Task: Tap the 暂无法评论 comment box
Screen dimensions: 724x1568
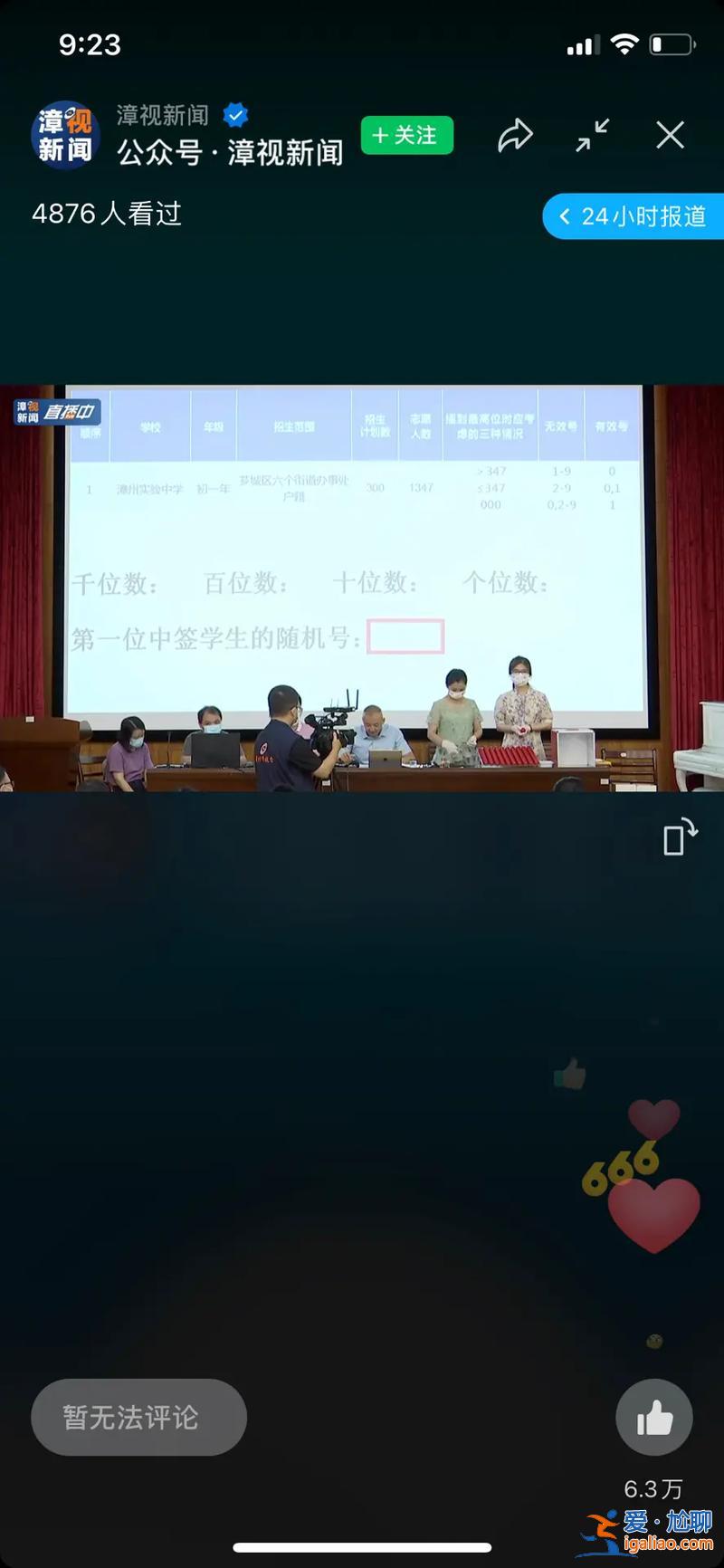Action: coord(138,1418)
